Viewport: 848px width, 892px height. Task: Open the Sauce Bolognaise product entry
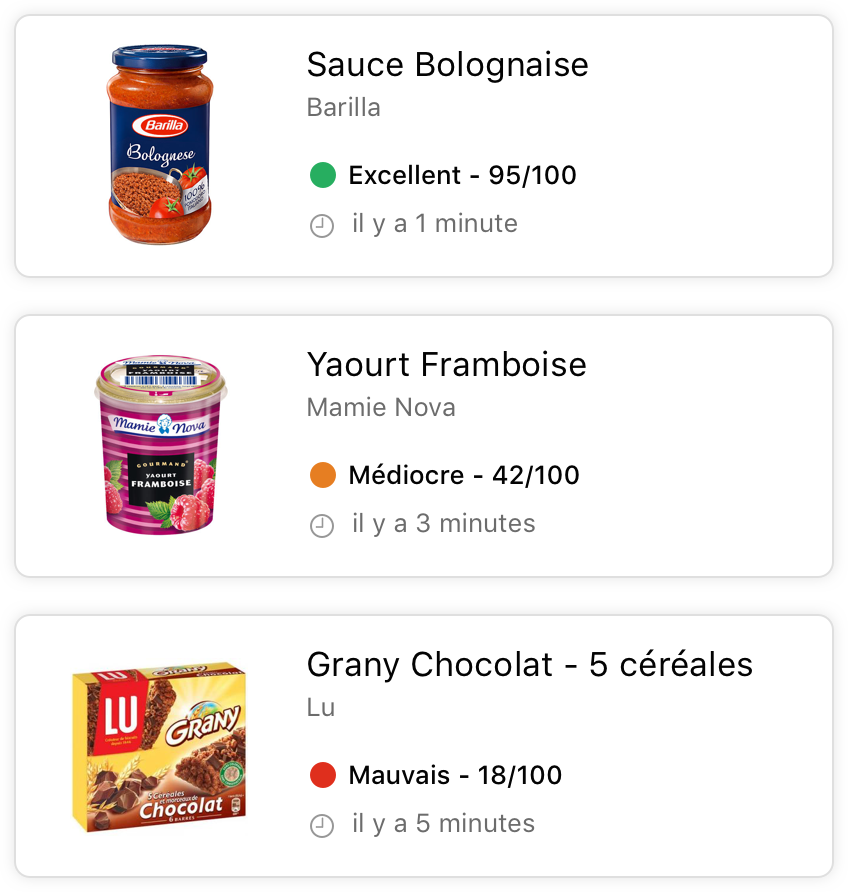tap(424, 143)
